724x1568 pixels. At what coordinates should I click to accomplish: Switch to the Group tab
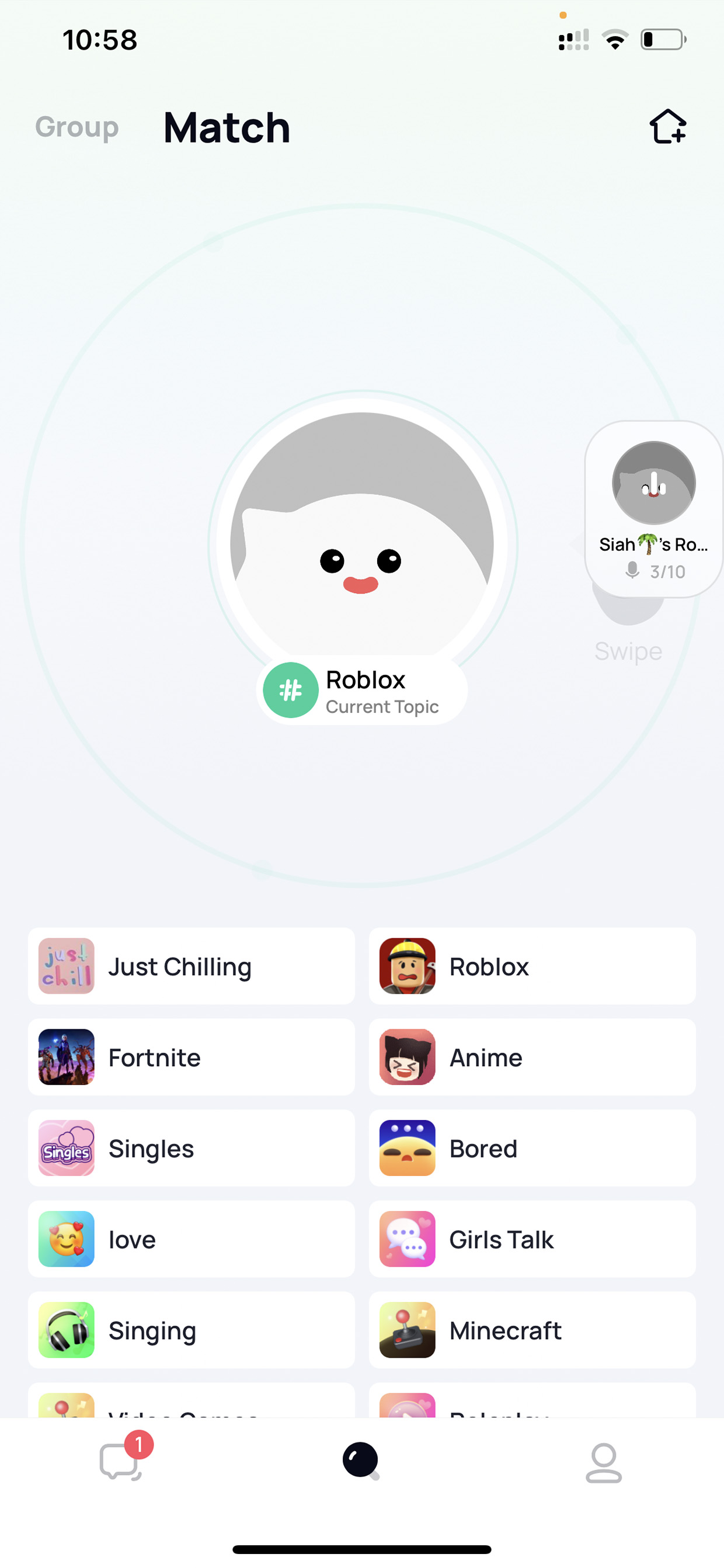(x=76, y=127)
